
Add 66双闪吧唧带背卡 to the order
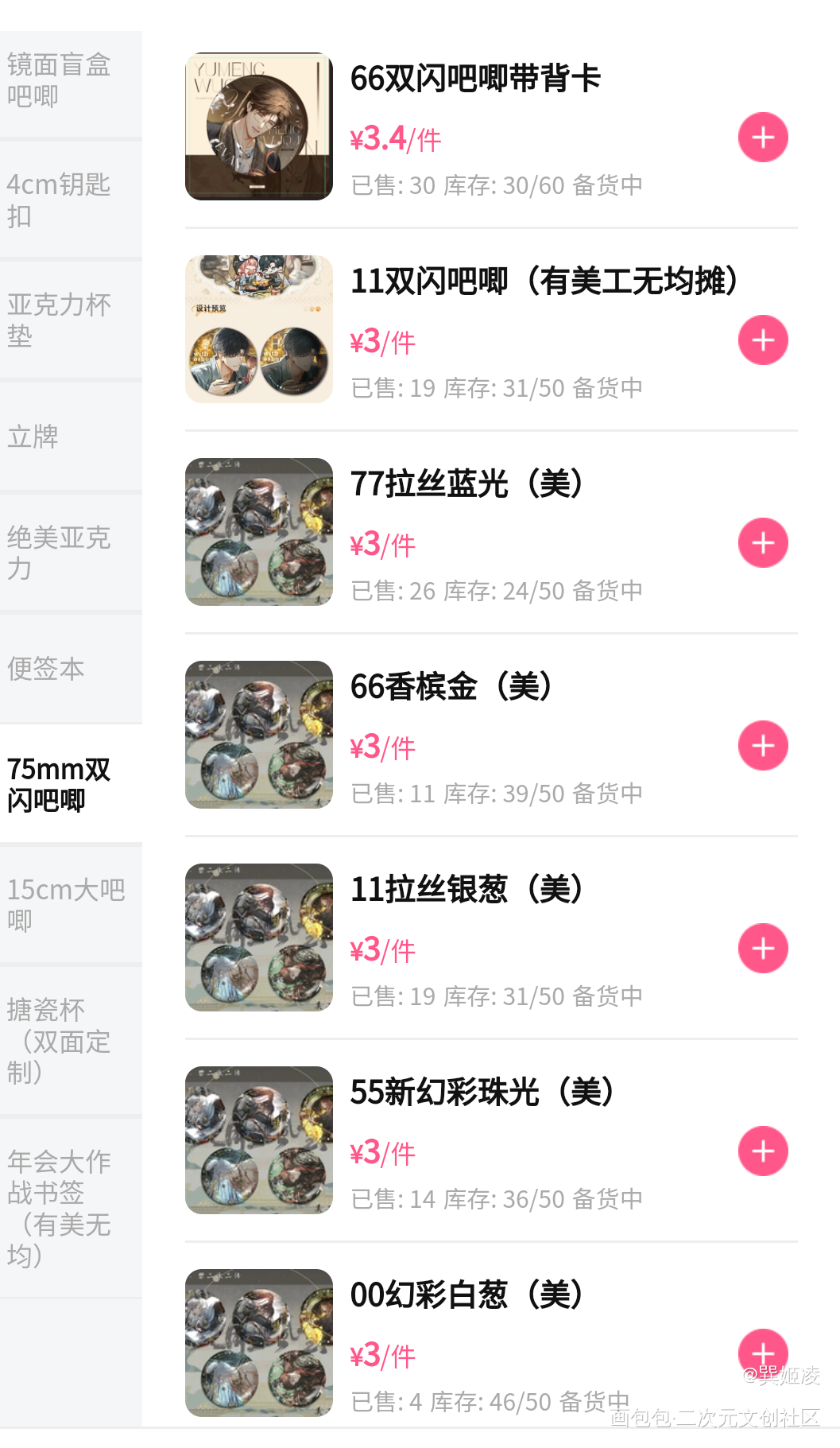[763, 138]
